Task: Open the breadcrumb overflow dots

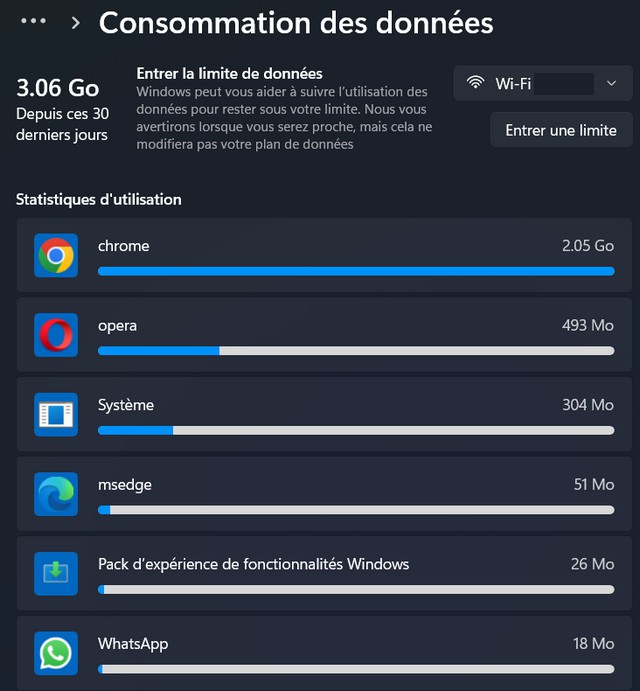Action: point(33,21)
